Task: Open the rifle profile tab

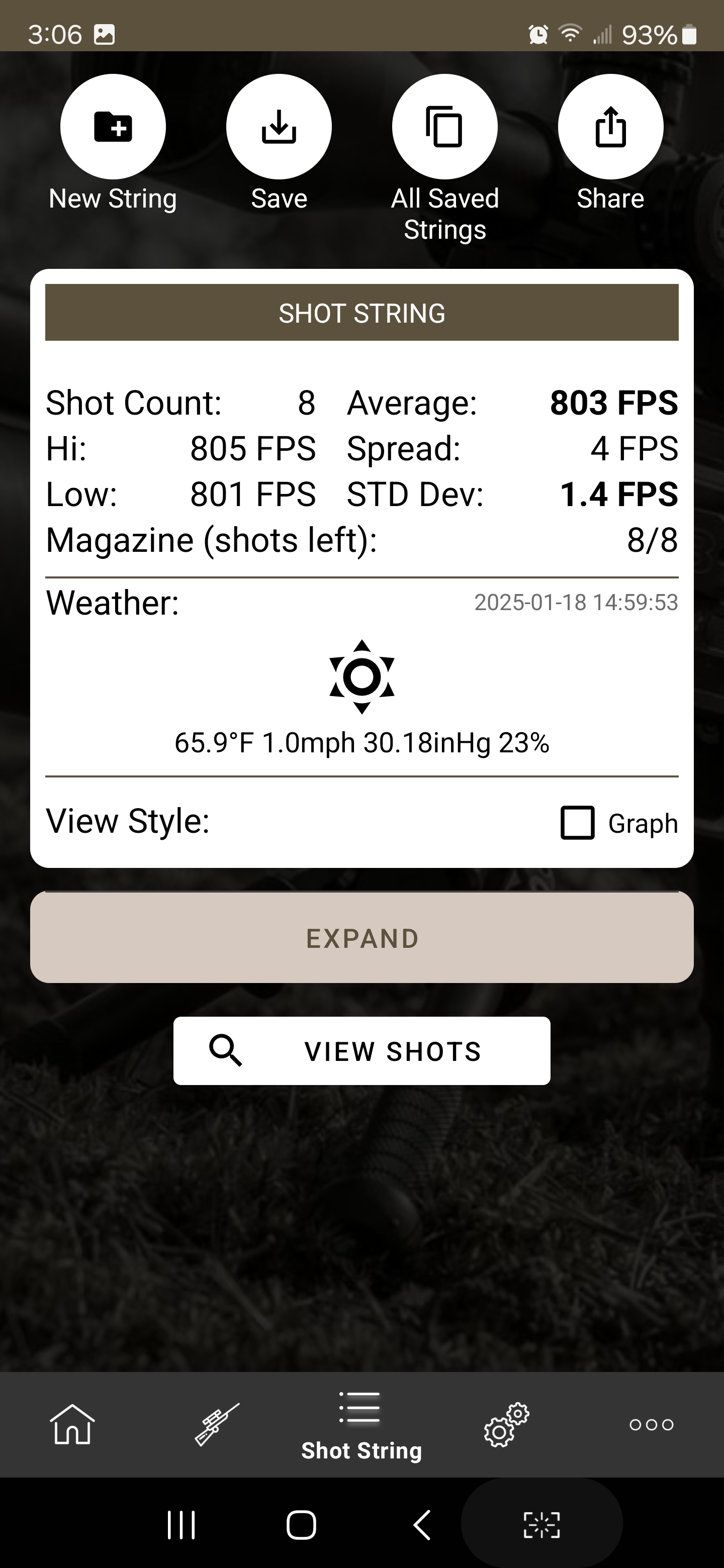Action: [217, 1424]
